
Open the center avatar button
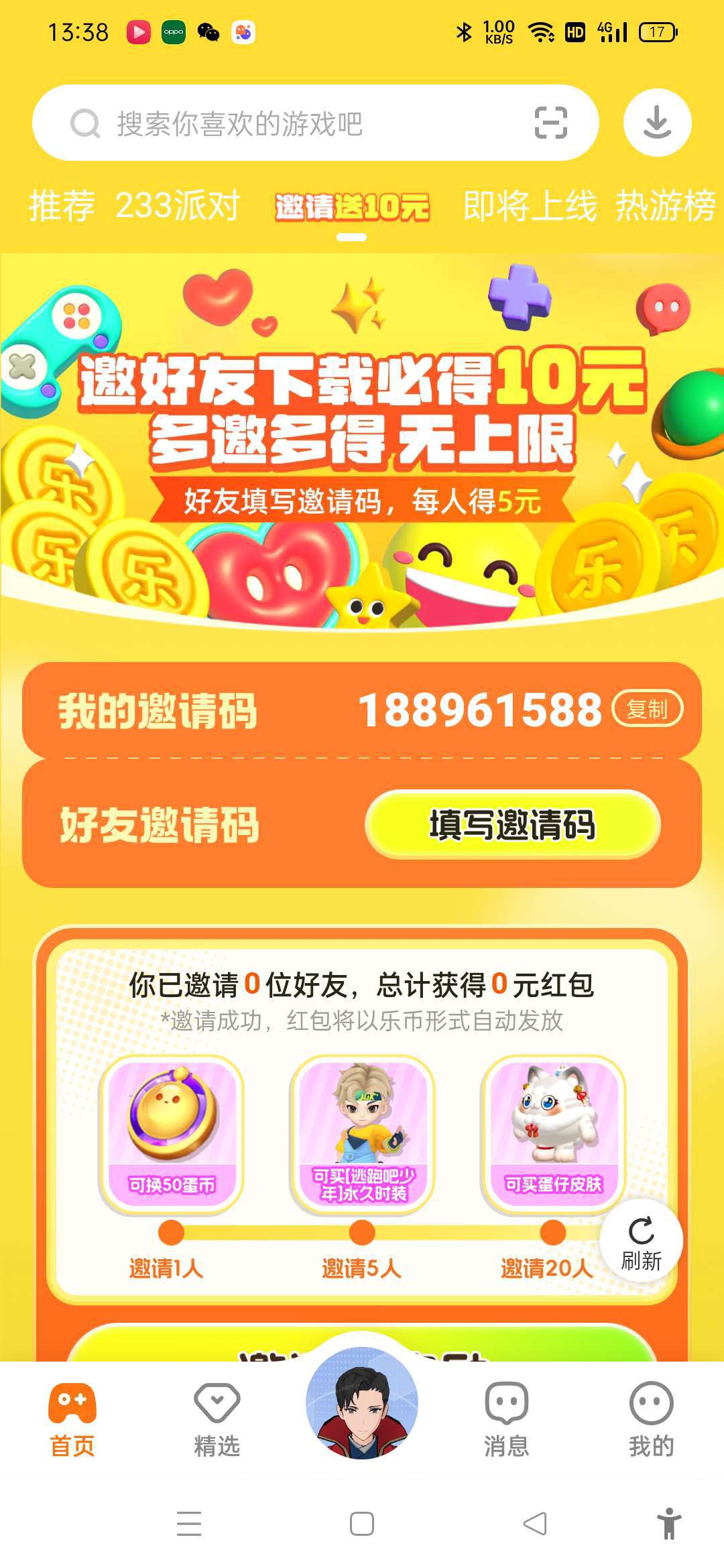362,1403
